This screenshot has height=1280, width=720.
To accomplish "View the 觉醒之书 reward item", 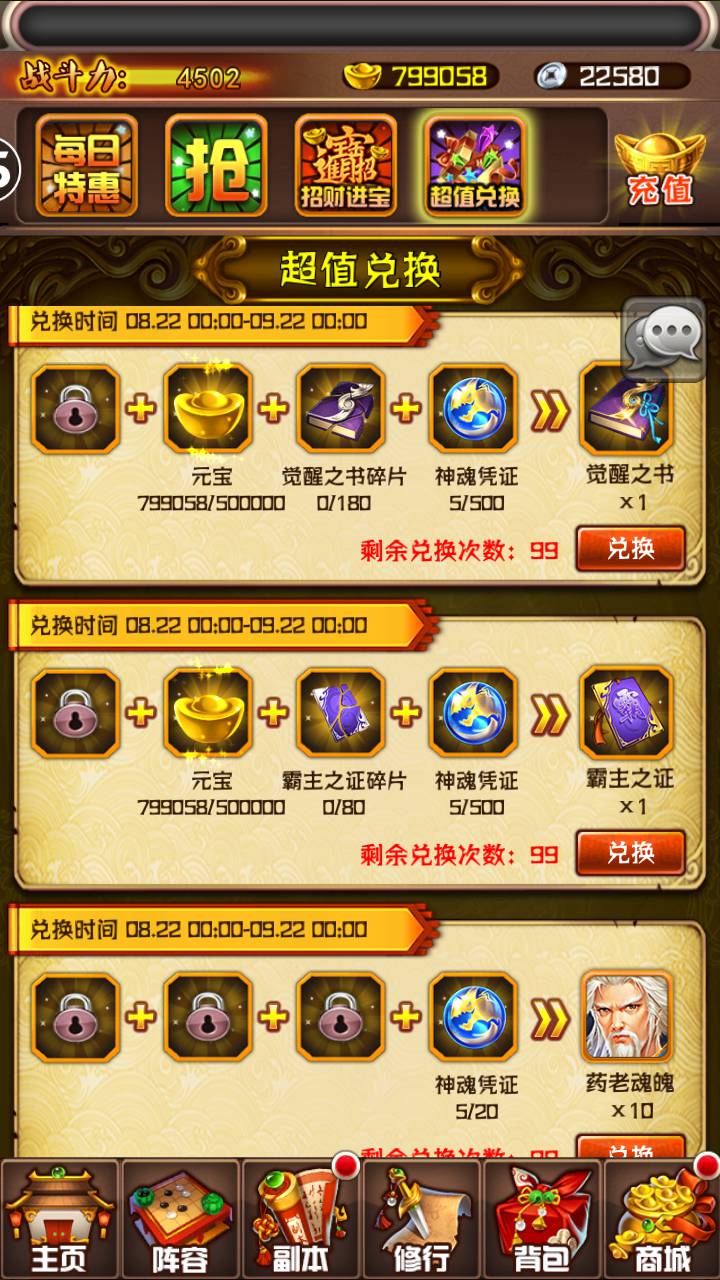I will (x=627, y=408).
